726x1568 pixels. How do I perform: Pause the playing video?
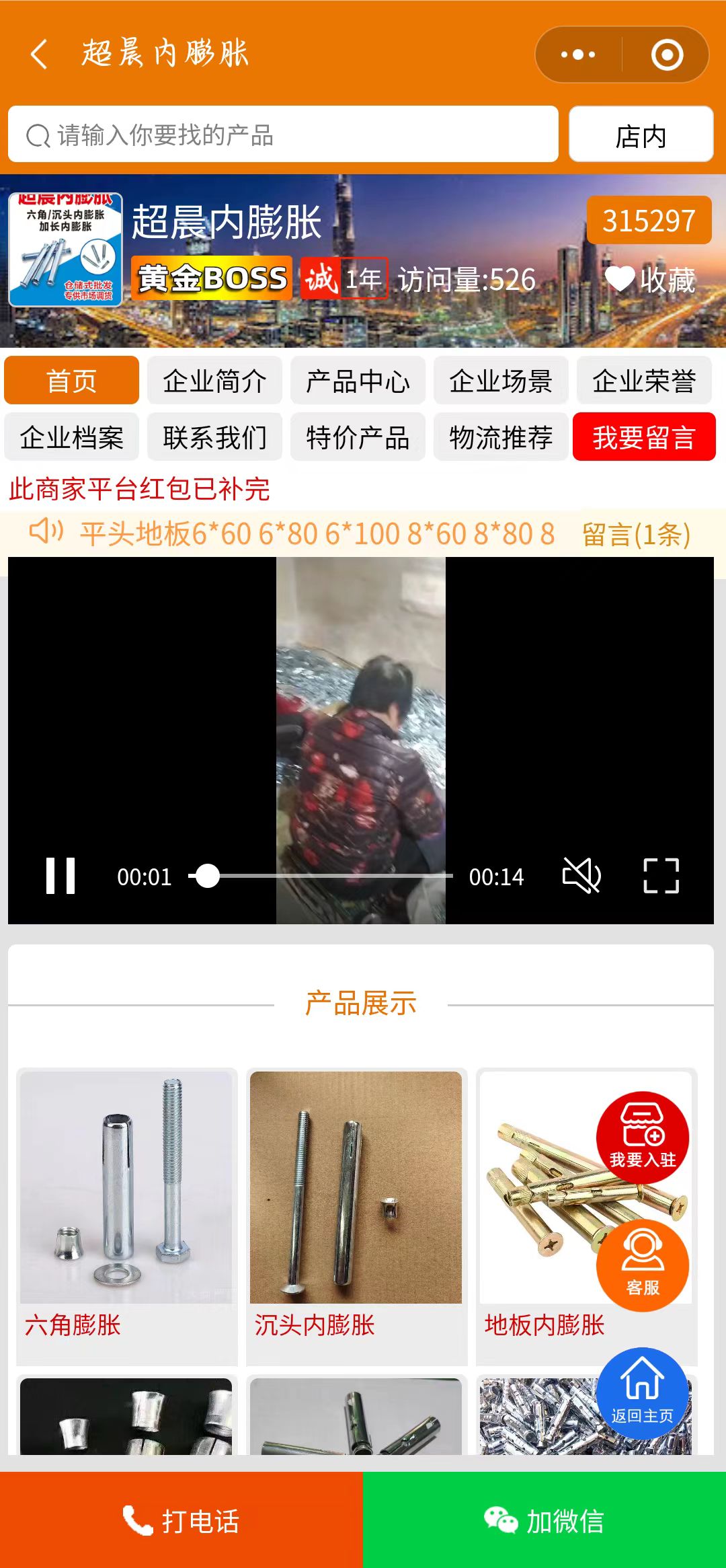[x=61, y=876]
